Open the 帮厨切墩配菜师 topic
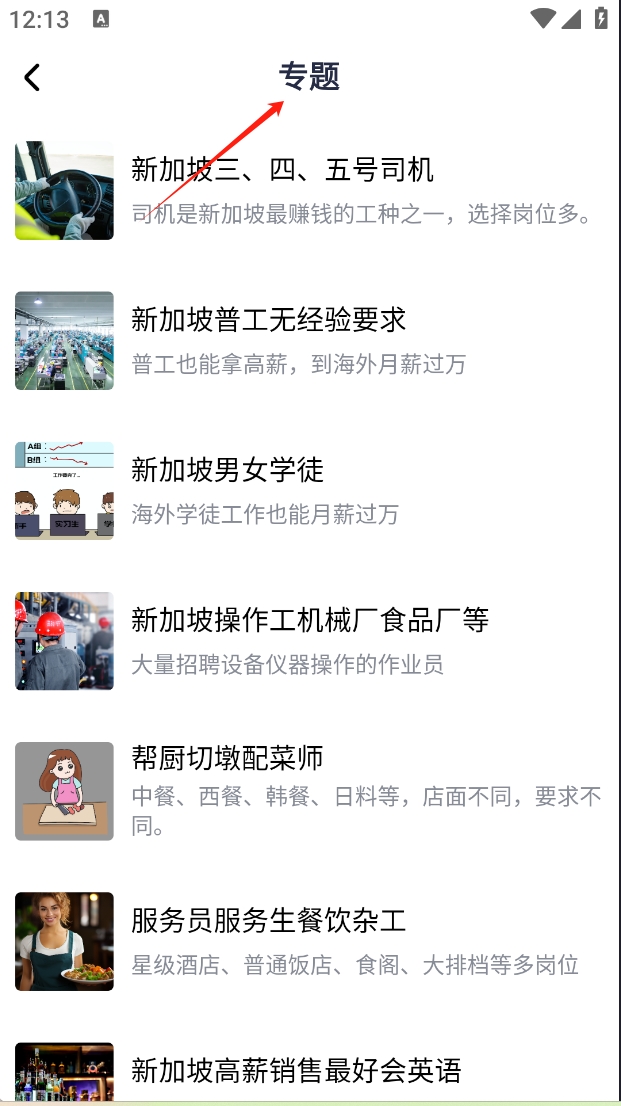Image resolution: width=621 pixels, height=1106 pixels. [228, 758]
